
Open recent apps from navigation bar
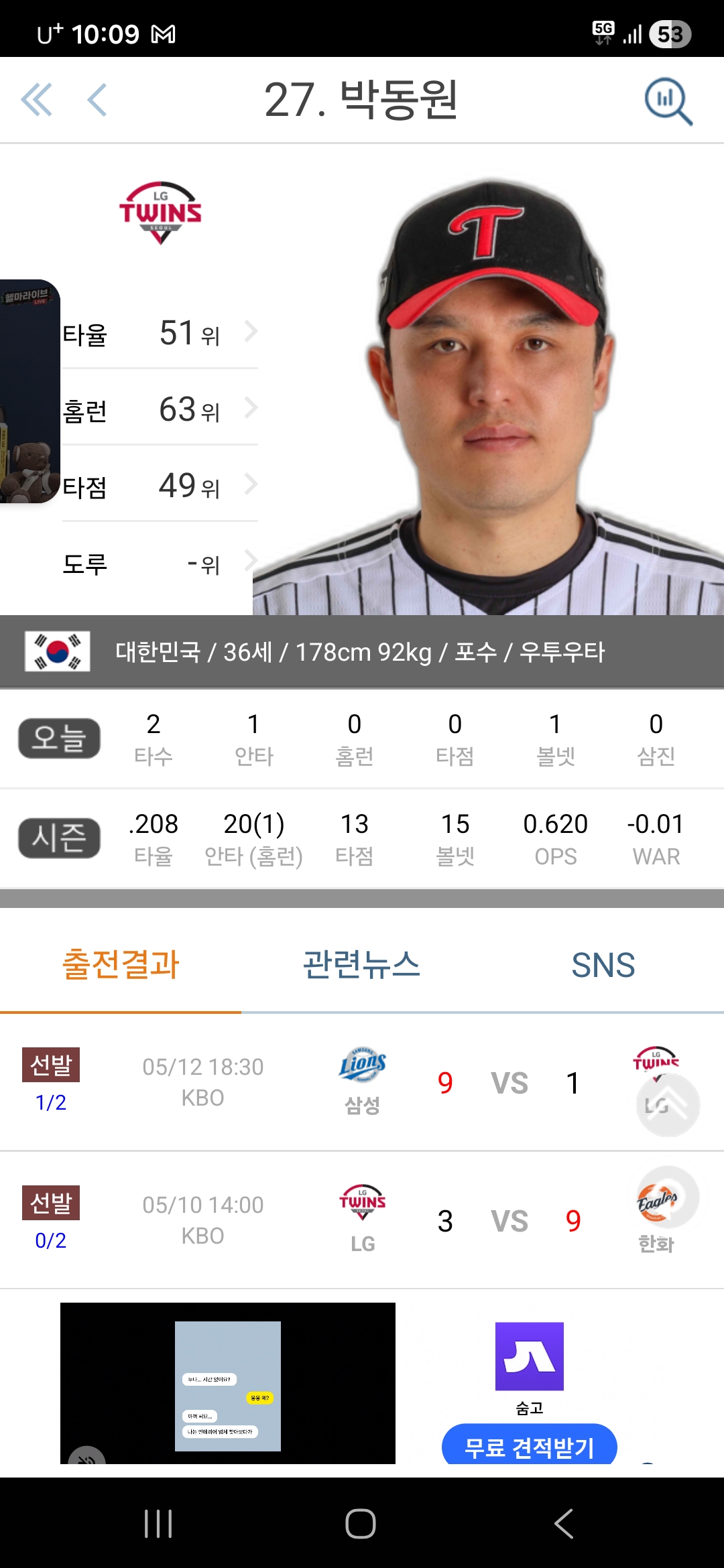pyautogui.click(x=159, y=1524)
